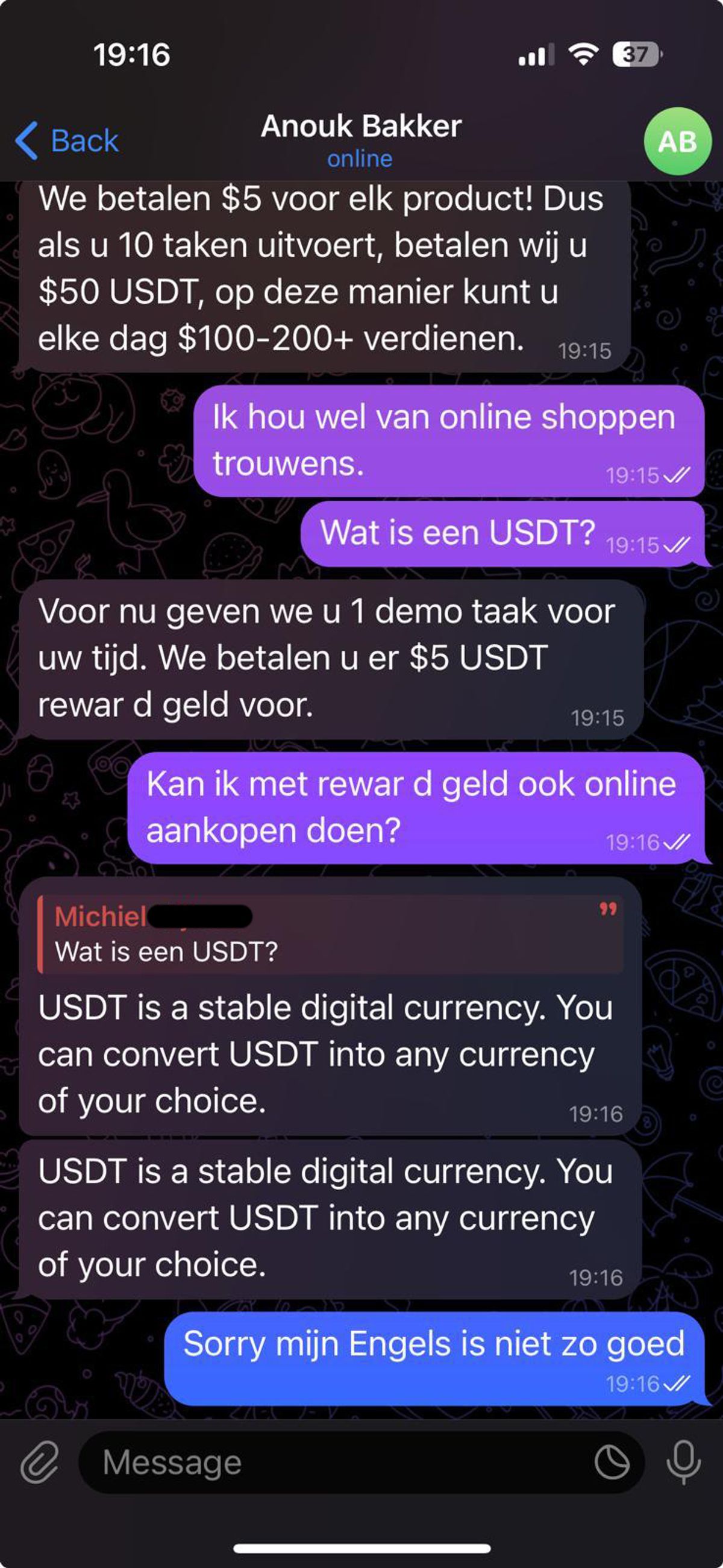Jump to the quoted 'Wat is een USDT?' message
The image size is (723, 1568).
point(330,934)
